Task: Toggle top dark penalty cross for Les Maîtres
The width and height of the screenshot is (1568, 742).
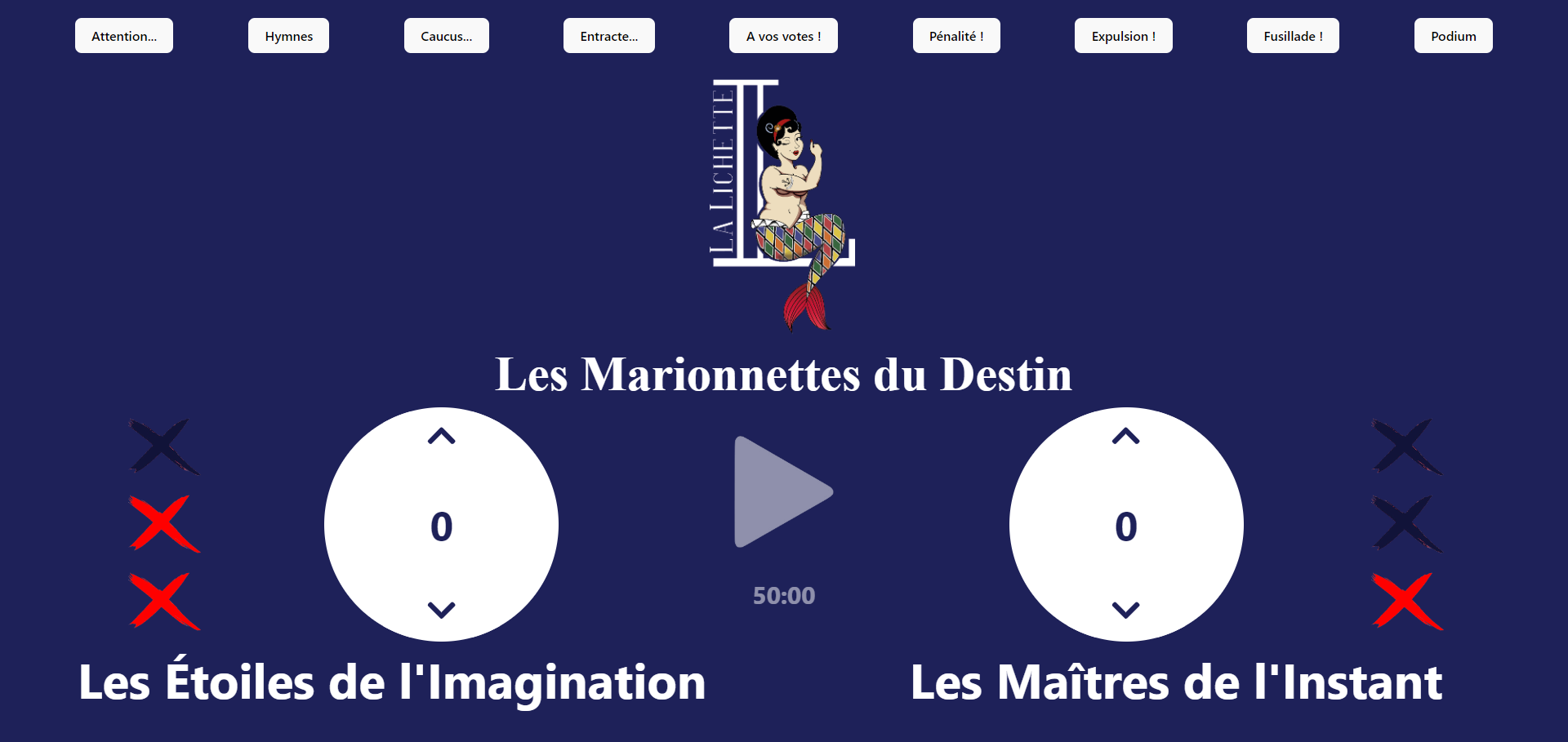Action: [x=1405, y=447]
